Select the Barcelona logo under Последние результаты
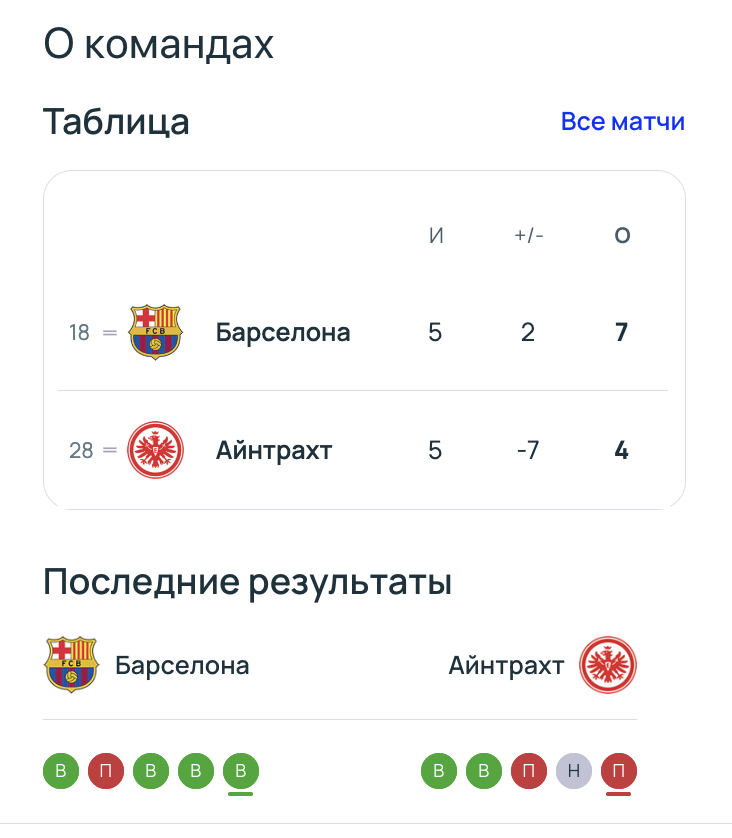Image resolution: width=732 pixels, height=838 pixels. tap(71, 664)
